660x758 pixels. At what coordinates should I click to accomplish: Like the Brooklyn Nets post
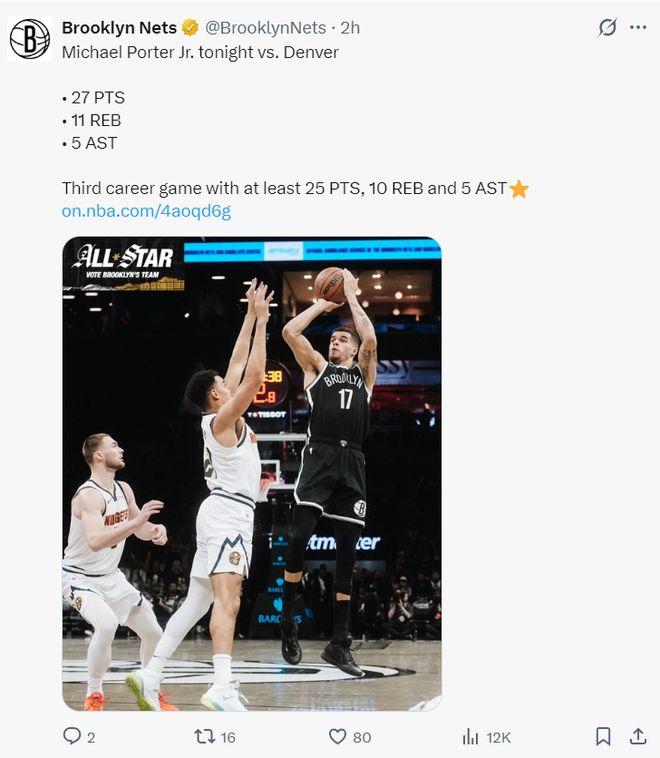click(x=338, y=736)
